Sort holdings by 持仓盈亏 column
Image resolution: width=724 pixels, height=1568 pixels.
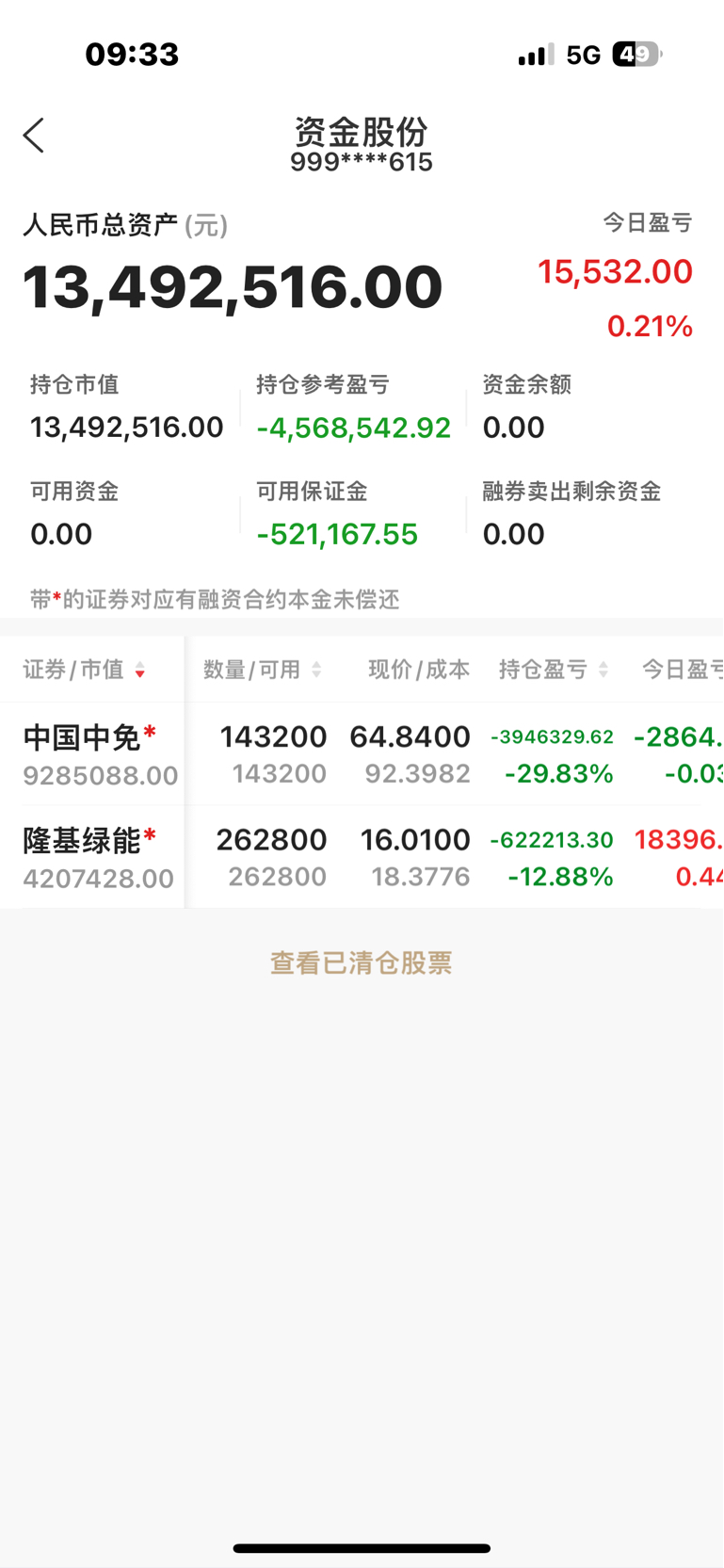(554, 670)
